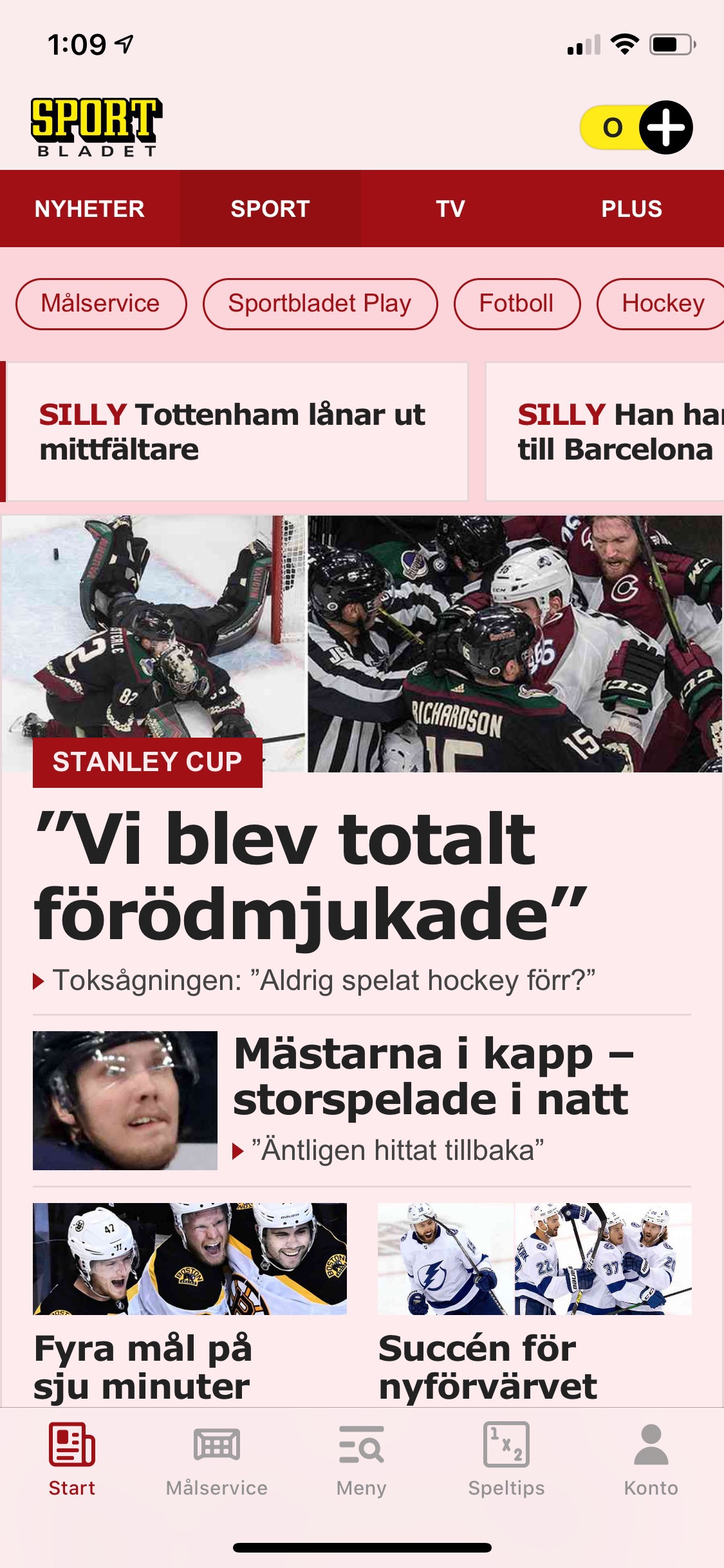Image resolution: width=724 pixels, height=1568 pixels.
Task: Tap the Målservice chip
Action: click(101, 304)
